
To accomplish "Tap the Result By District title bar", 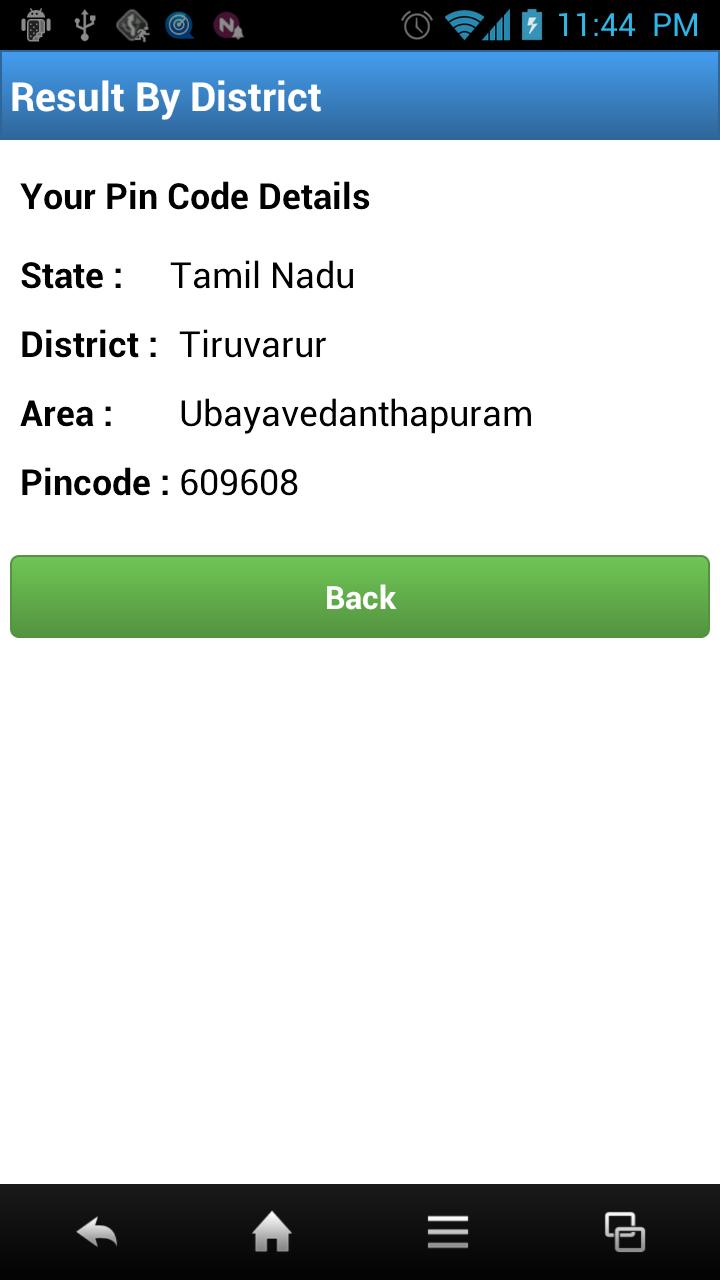I will click(165, 96).
